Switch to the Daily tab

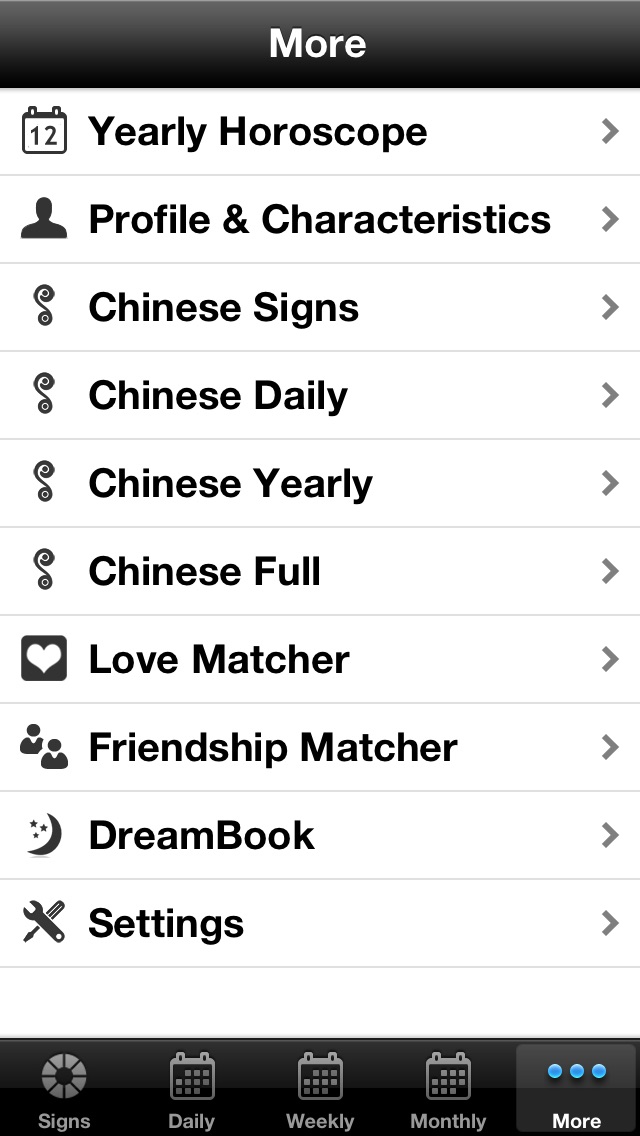191,1089
